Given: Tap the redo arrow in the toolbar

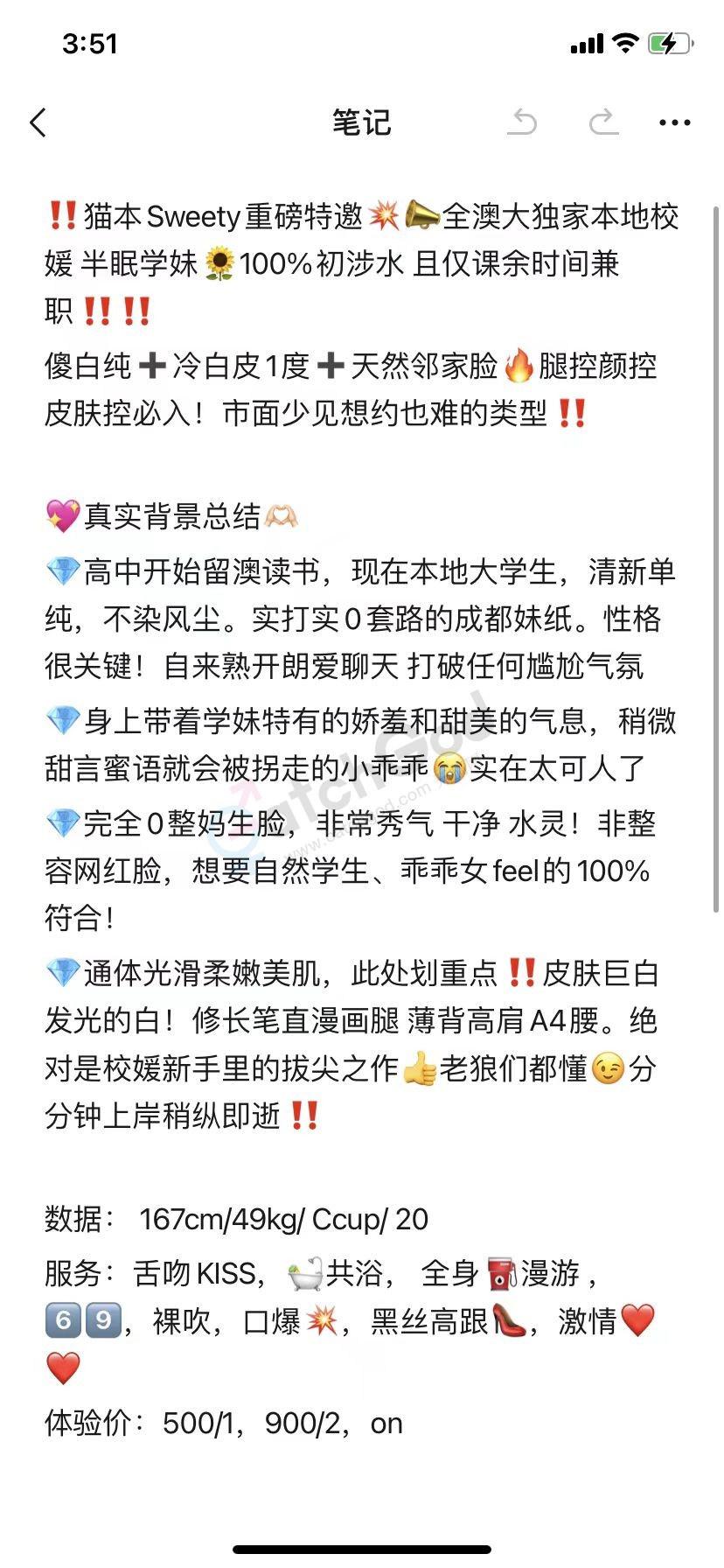Looking at the screenshot, I should [x=603, y=122].
